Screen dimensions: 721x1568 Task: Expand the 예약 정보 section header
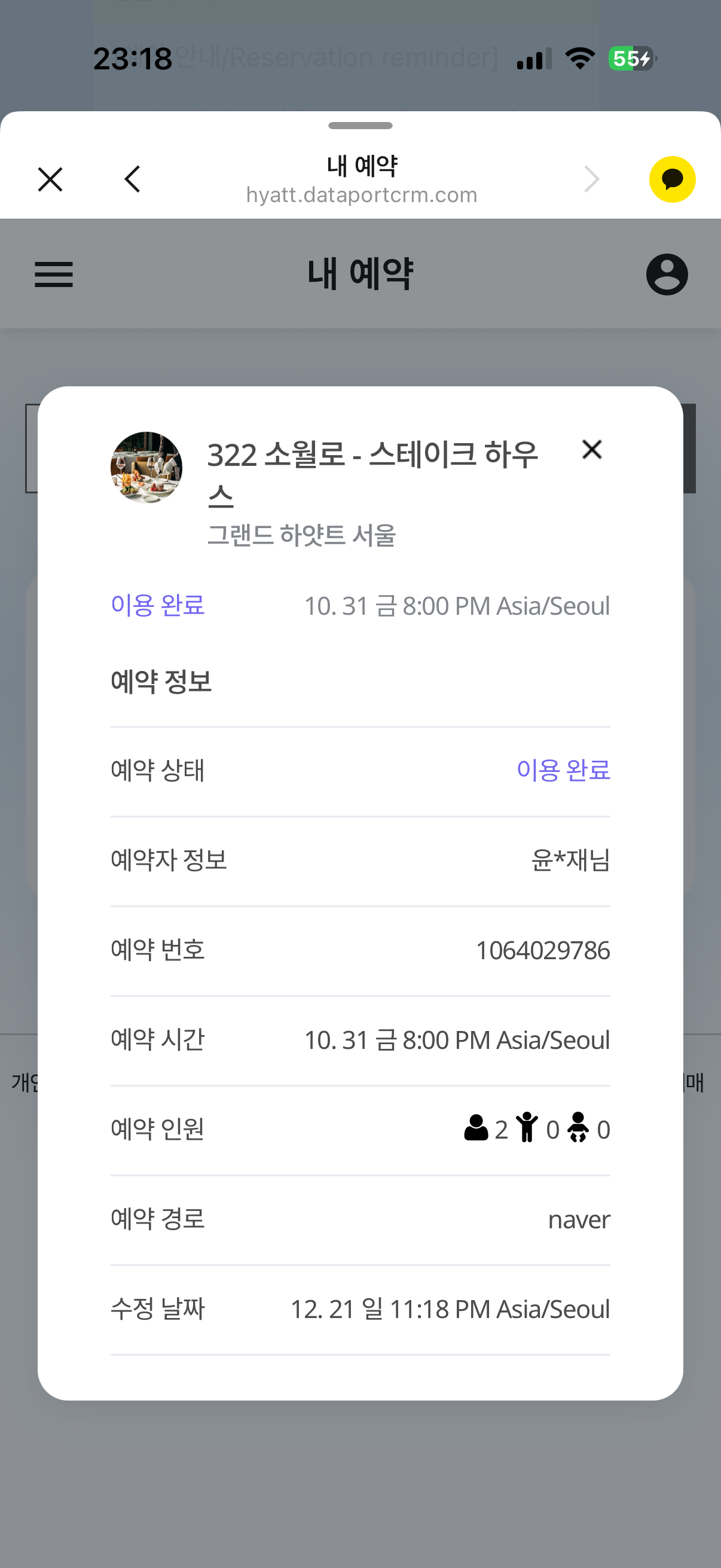[161, 682]
